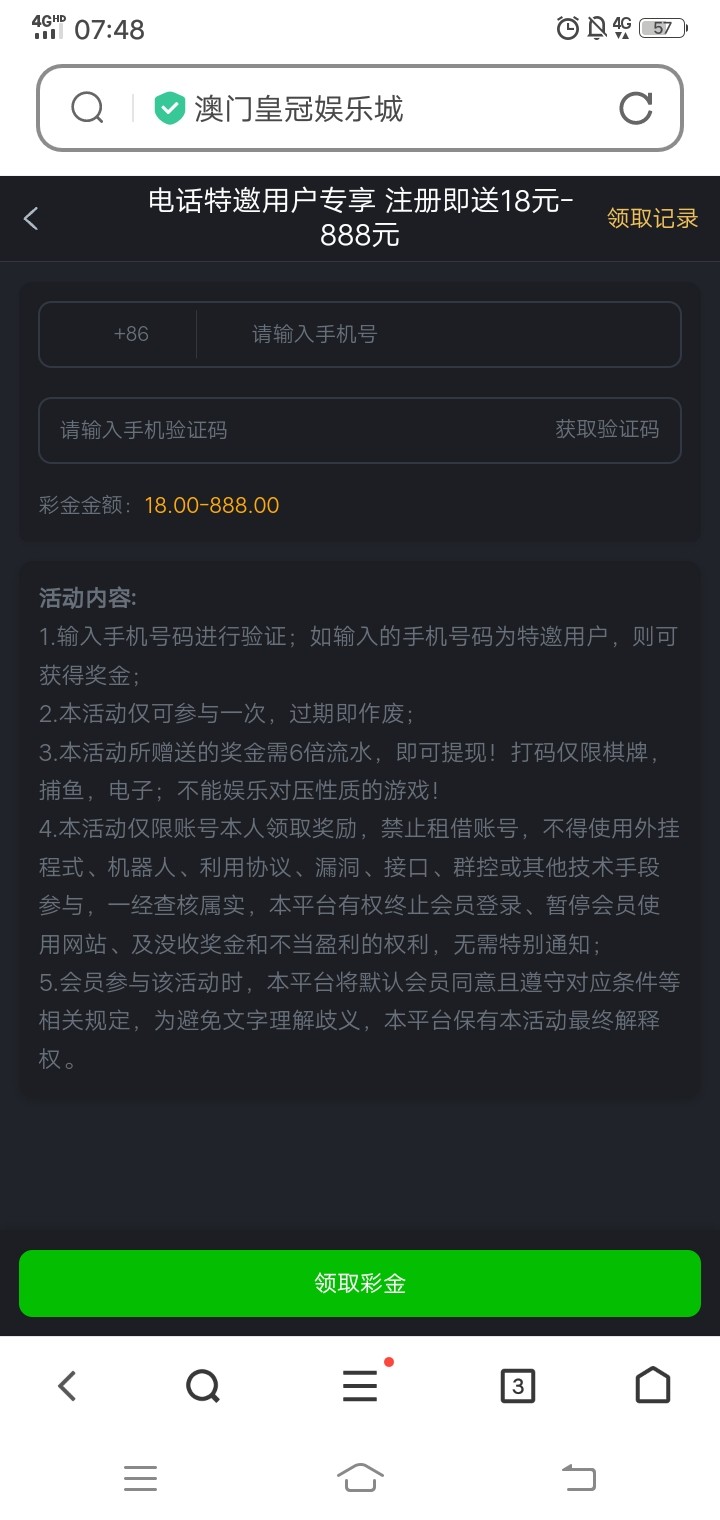Return to the phone home screen
The image size is (720, 1520).
[360, 1477]
